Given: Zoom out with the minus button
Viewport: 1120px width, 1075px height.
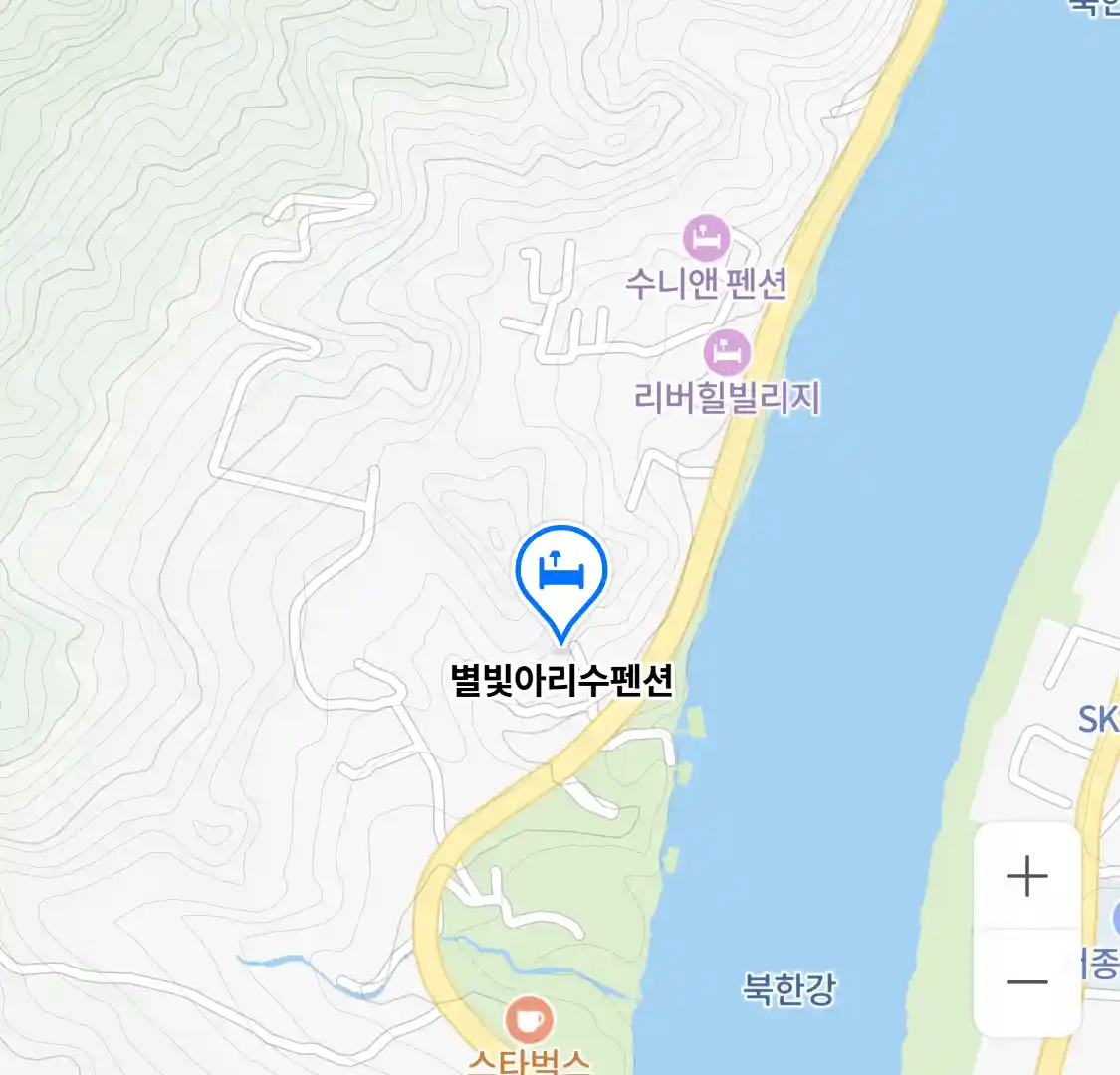Looking at the screenshot, I should [1026, 982].
